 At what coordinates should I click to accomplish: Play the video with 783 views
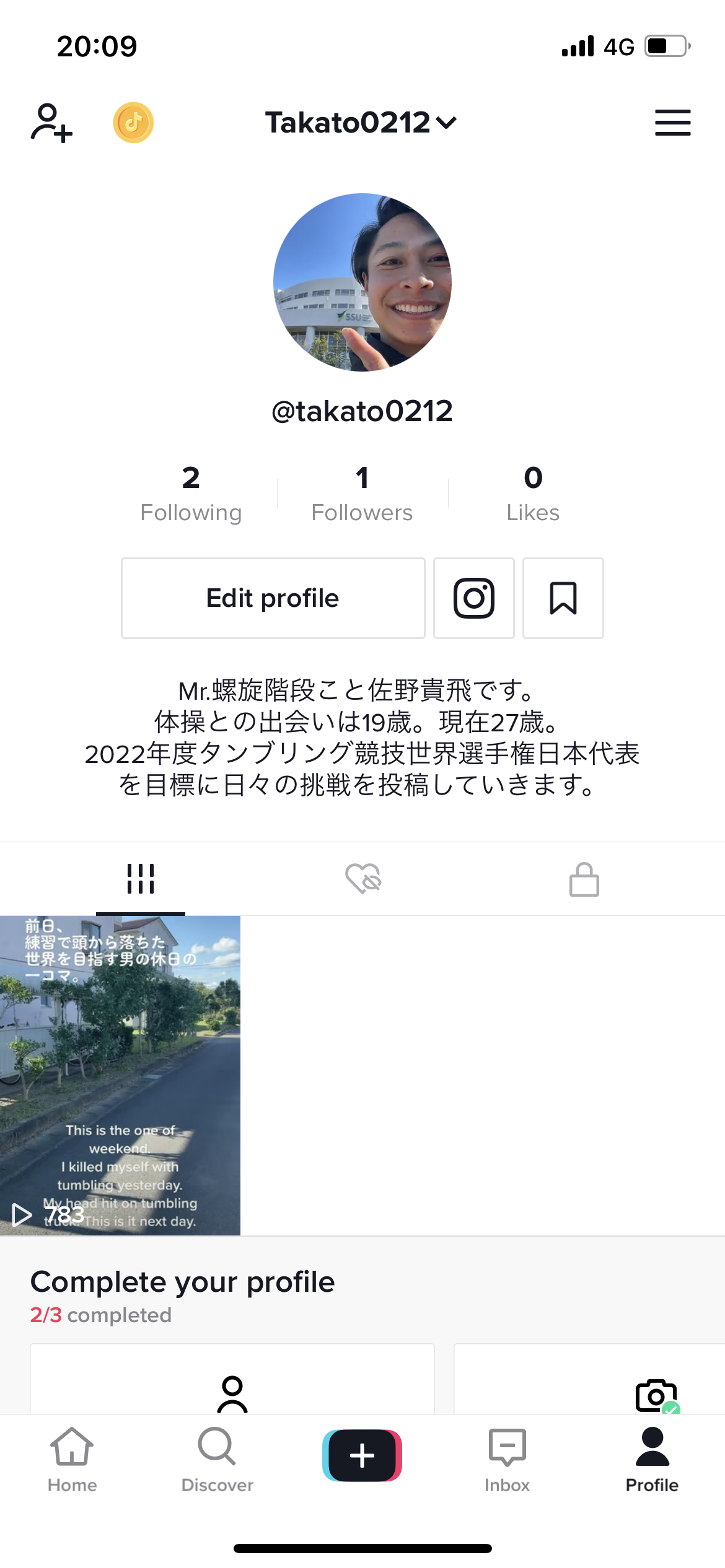(x=120, y=1075)
